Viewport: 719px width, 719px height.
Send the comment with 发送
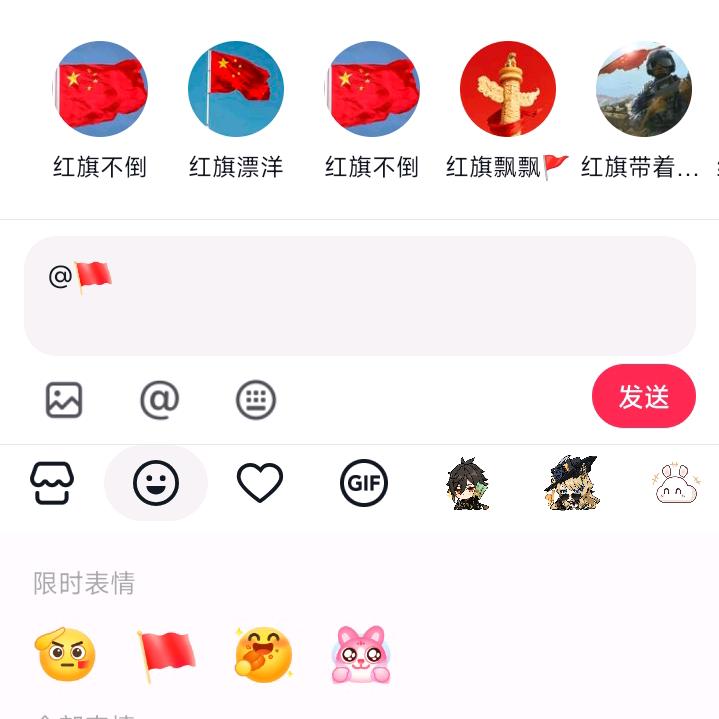click(x=643, y=396)
